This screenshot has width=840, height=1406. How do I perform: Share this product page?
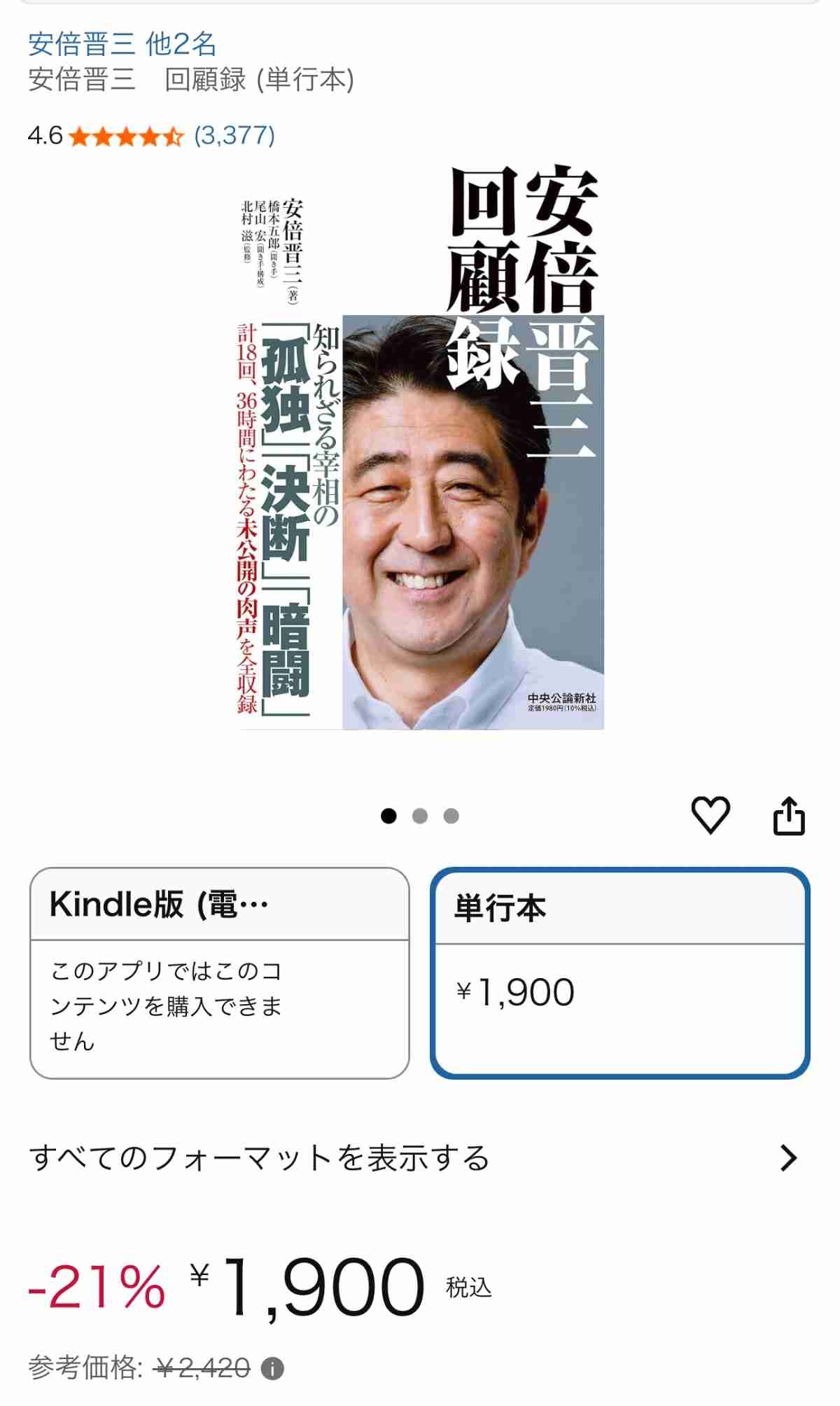tap(789, 816)
